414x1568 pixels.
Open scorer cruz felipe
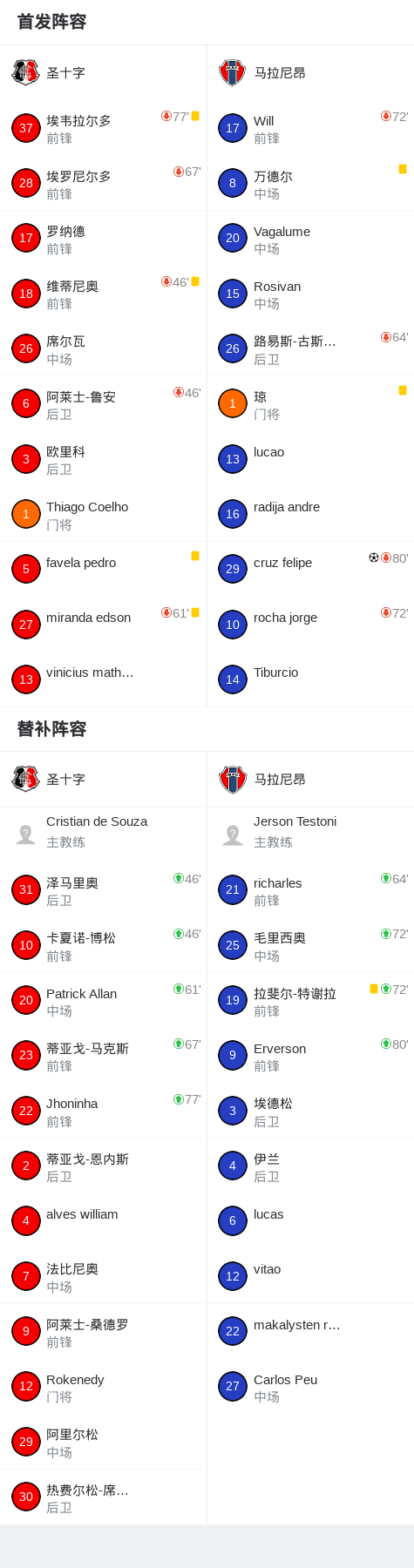click(x=310, y=569)
